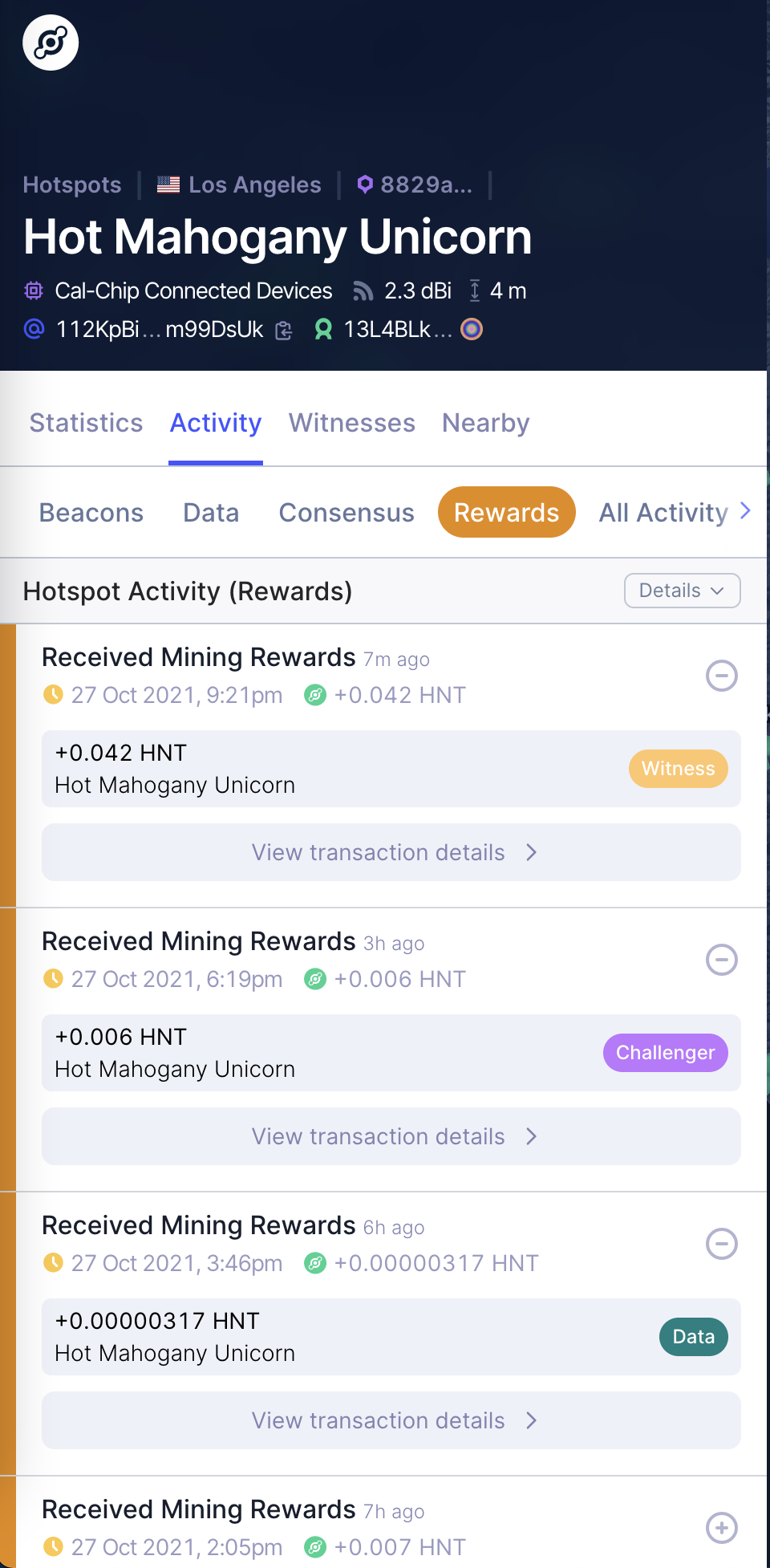
Task: Switch to the Statistics tab
Action: click(86, 423)
